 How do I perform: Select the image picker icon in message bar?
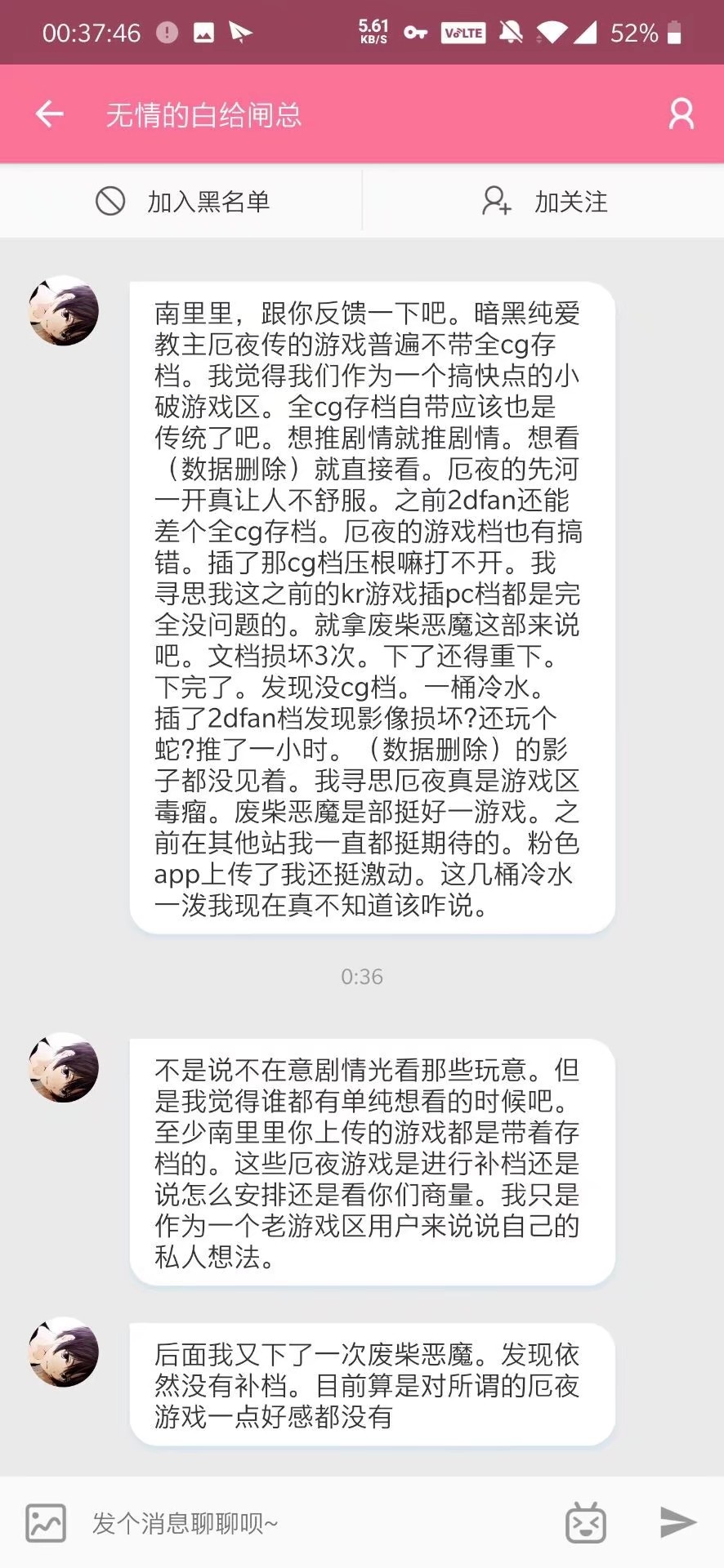pyautogui.click(x=45, y=1522)
